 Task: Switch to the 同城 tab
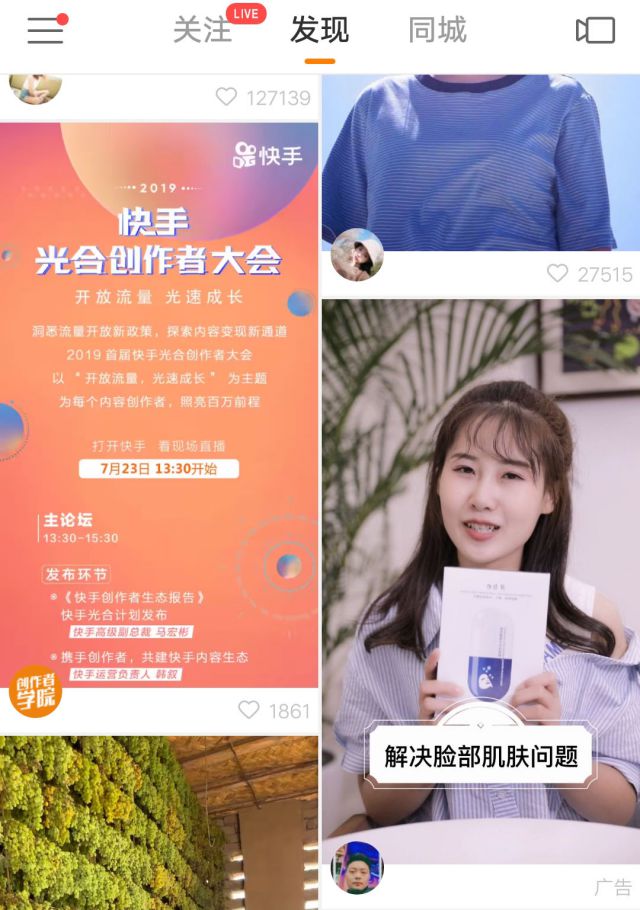point(437,31)
